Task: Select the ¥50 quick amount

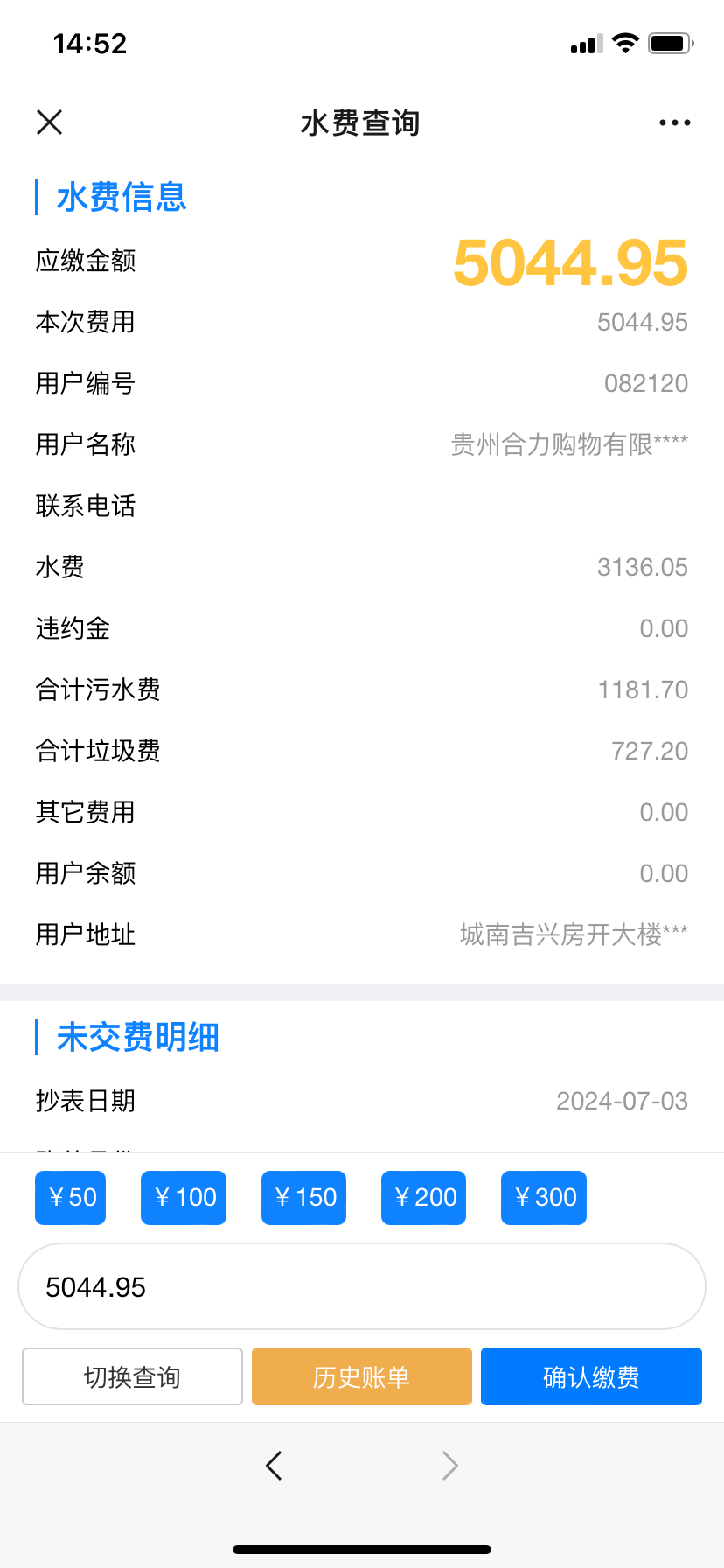Action: pos(71,1197)
